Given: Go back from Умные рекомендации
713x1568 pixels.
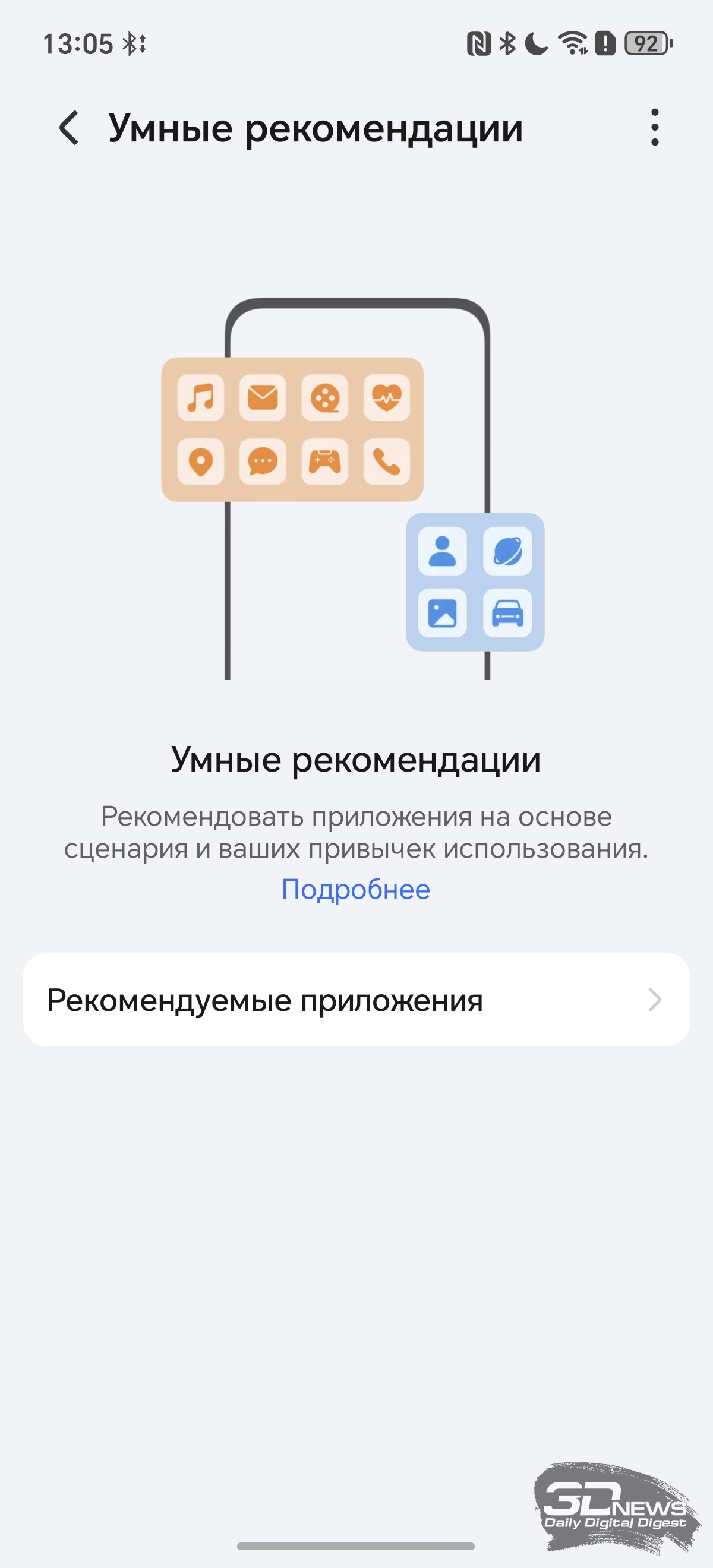Looking at the screenshot, I should click(70, 128).
